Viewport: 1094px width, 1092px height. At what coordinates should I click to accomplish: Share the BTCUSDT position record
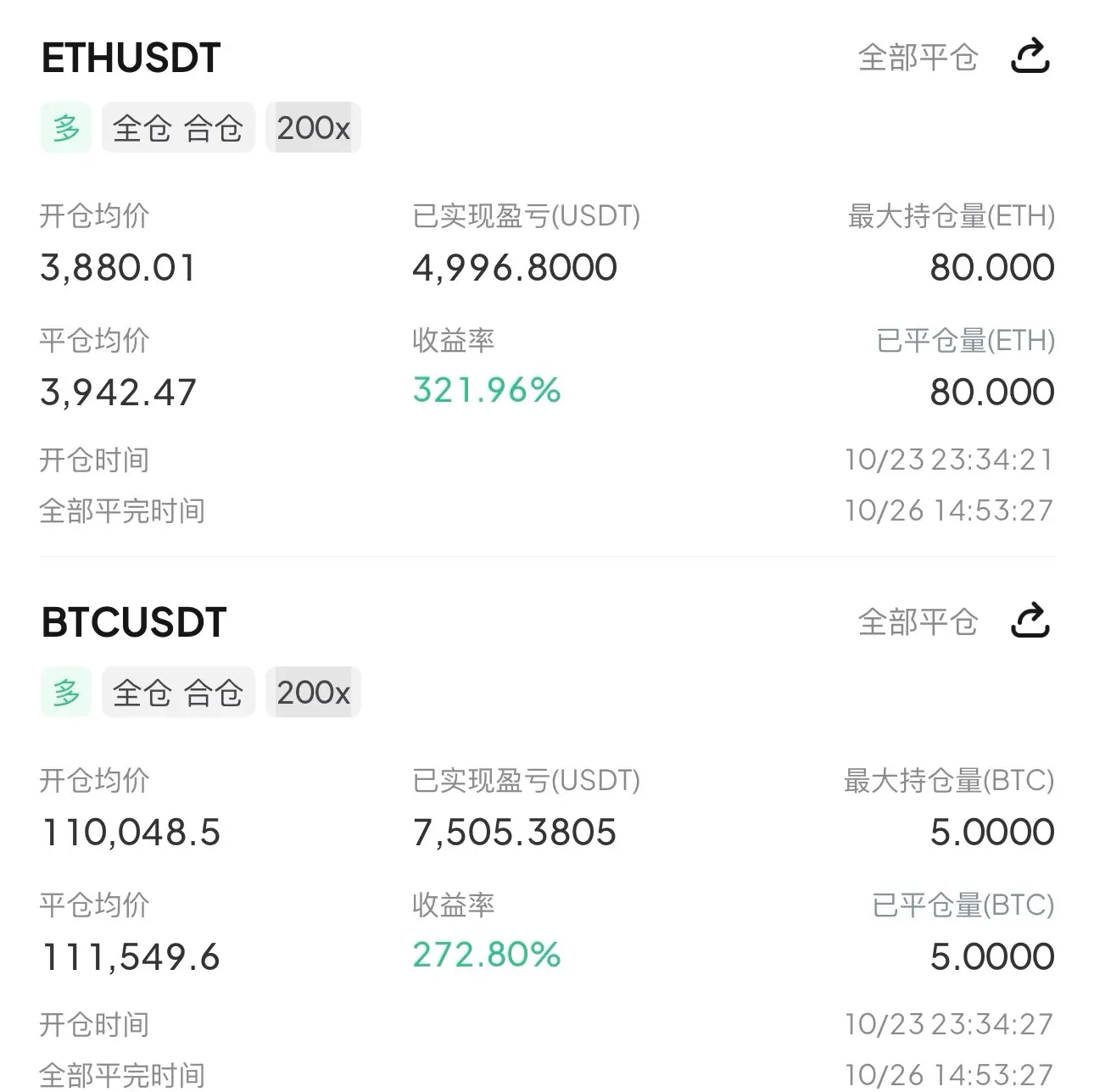click(x=1030, y=621)
